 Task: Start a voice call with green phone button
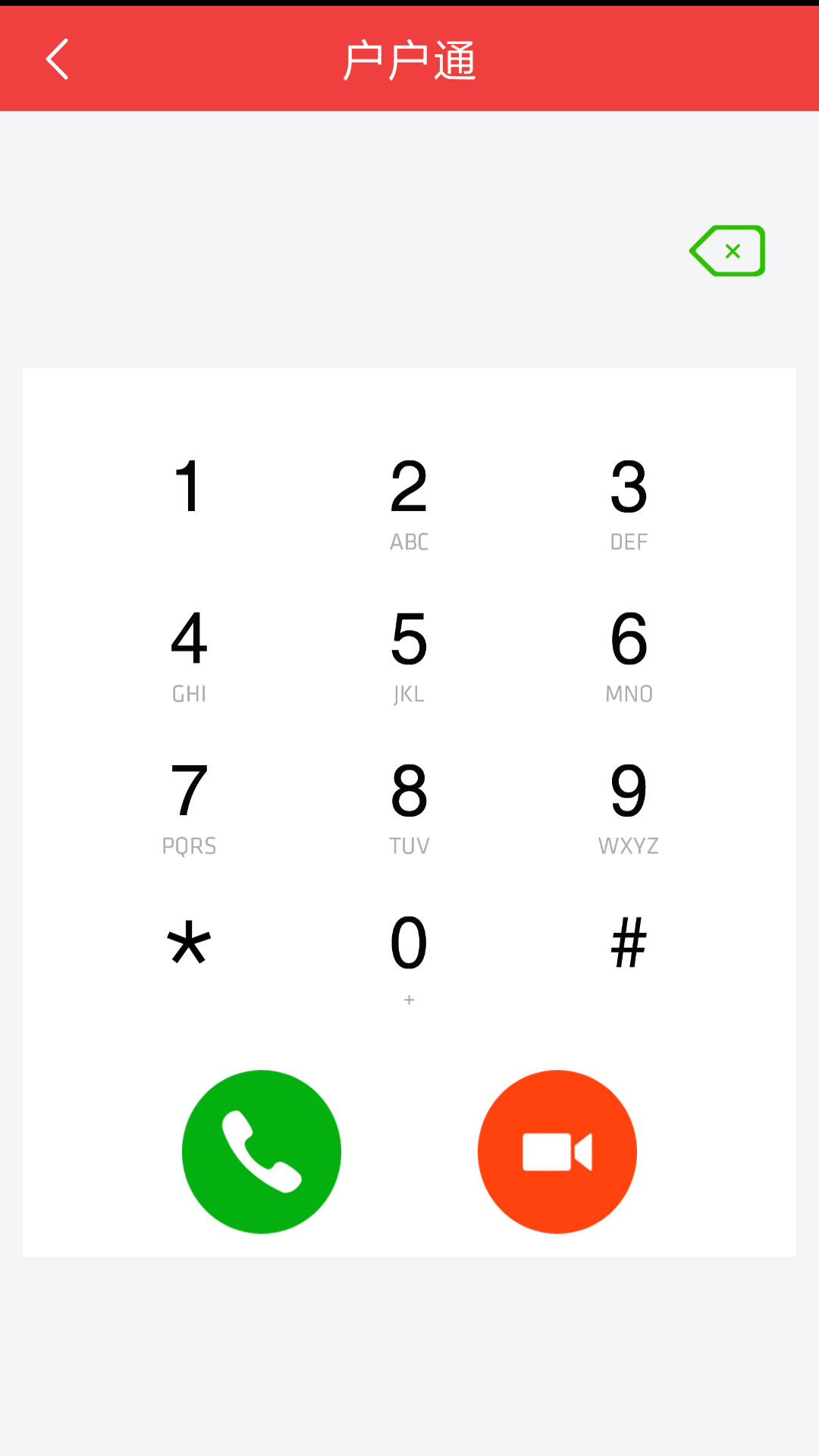[x=262, y=1151]
